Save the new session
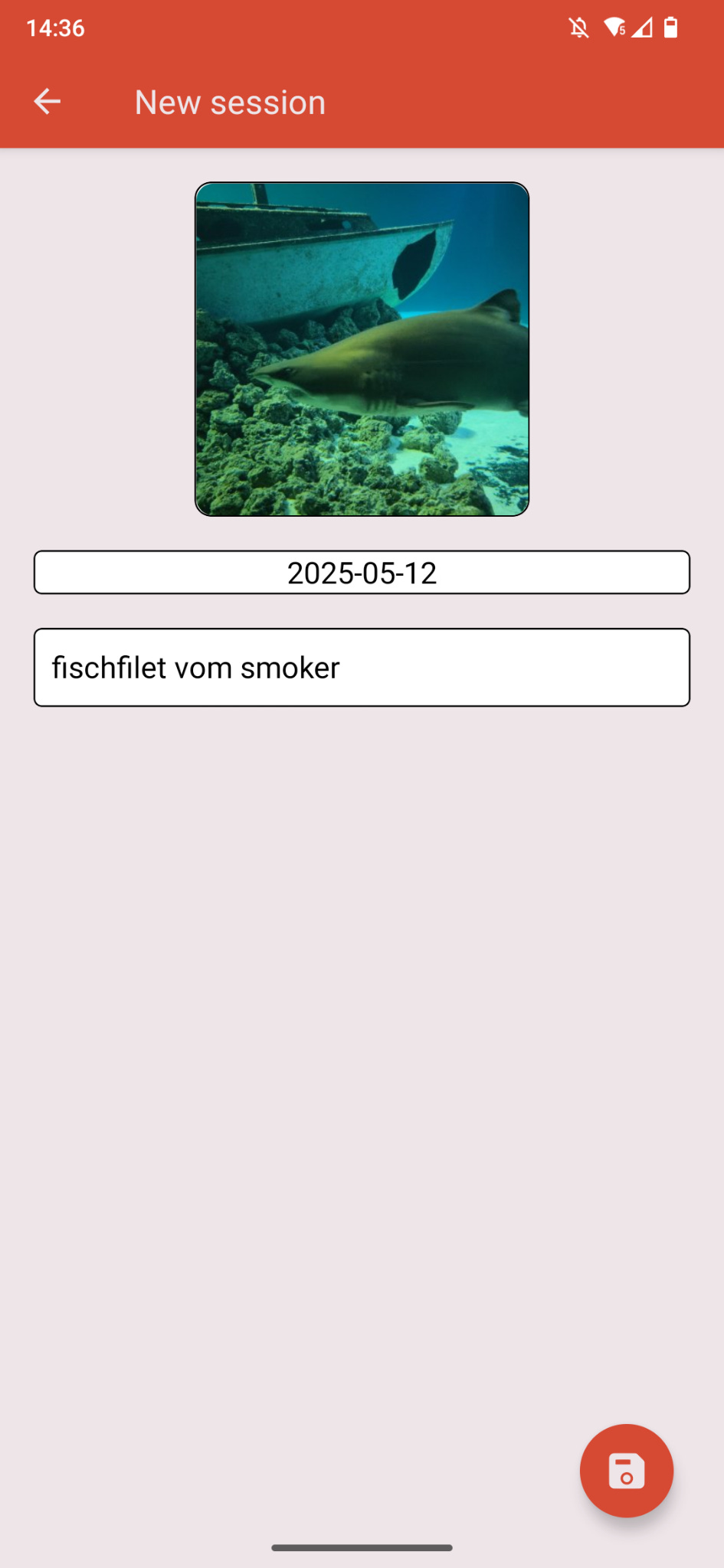 point(626,1471)
